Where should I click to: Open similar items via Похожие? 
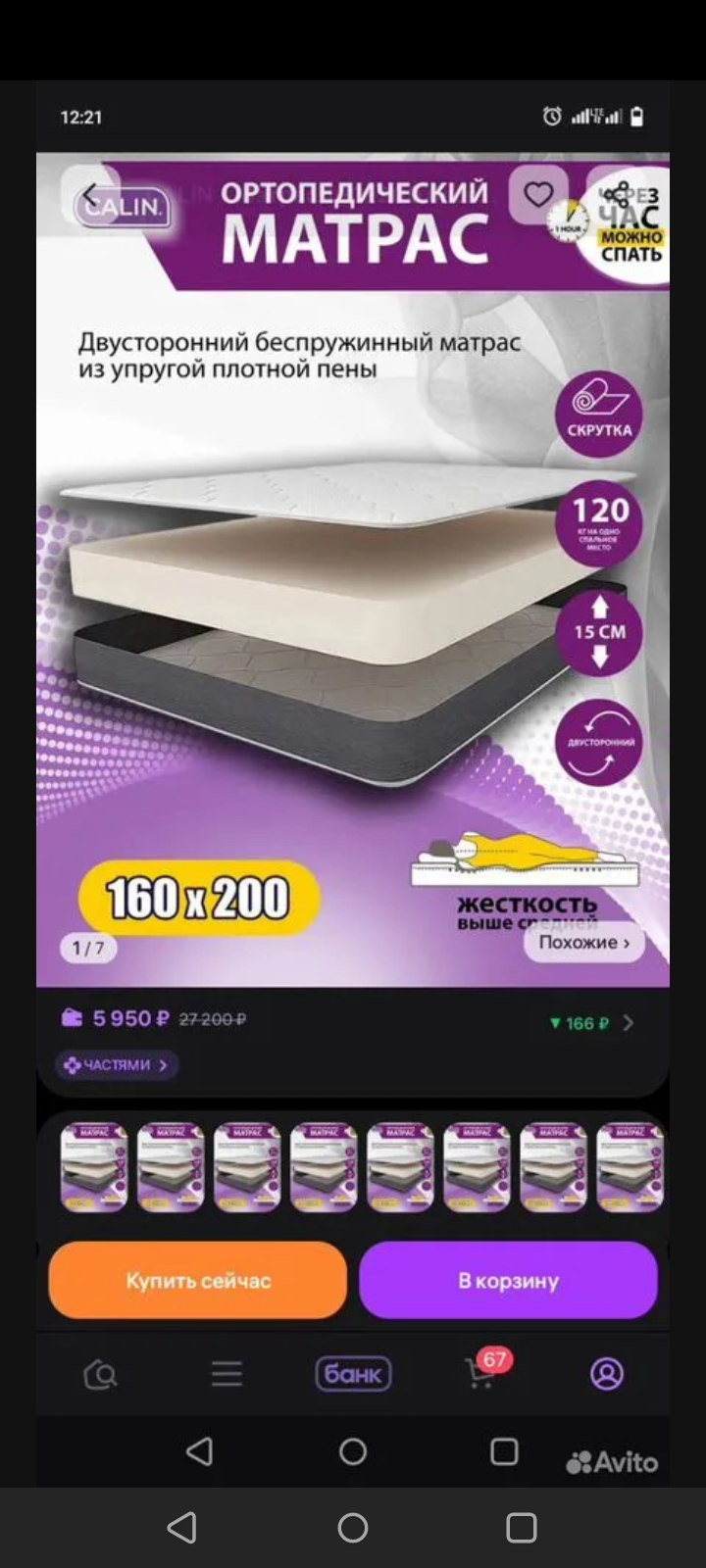(584, 943)
